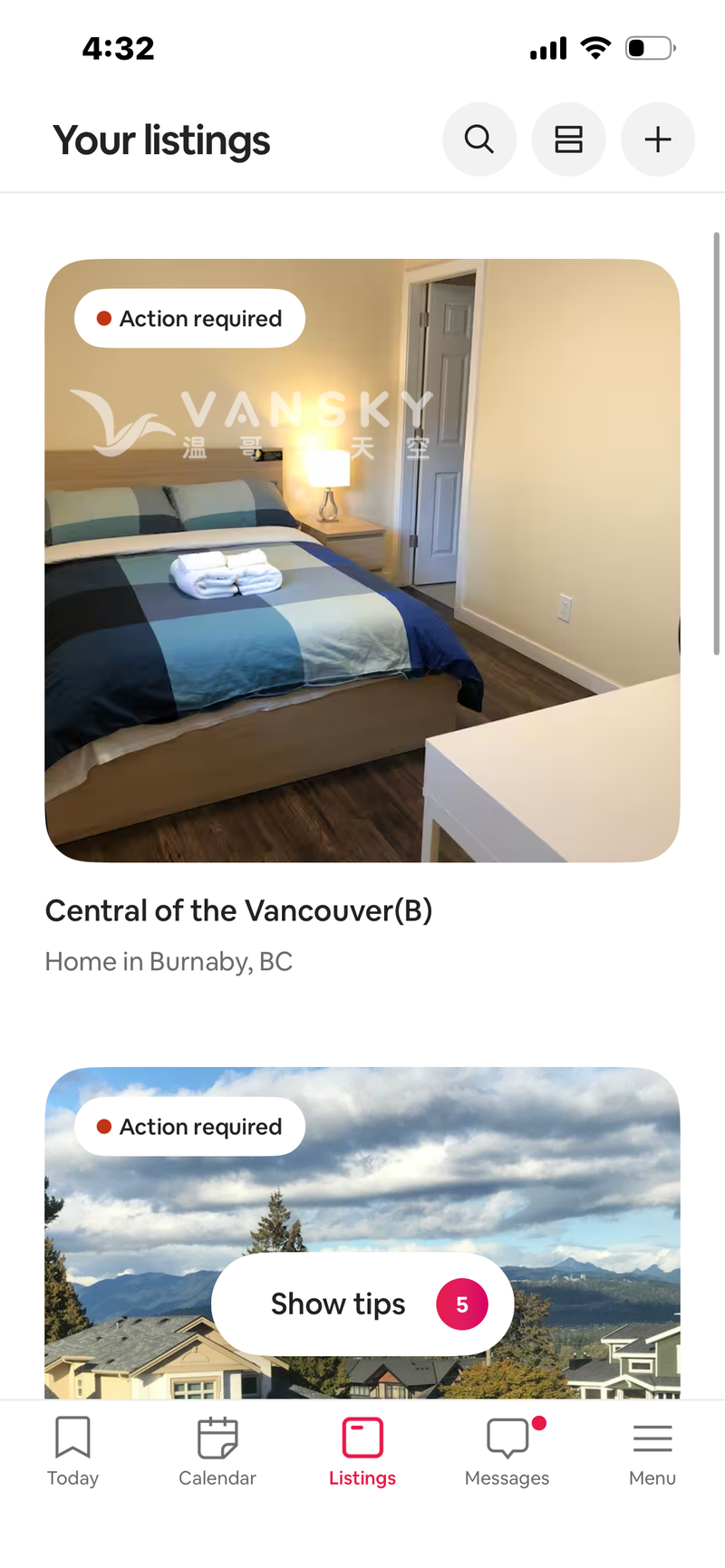Viewport: 725px width, 1568px height.
Task: Select the Listings tab
Action: coord(362,1451)
